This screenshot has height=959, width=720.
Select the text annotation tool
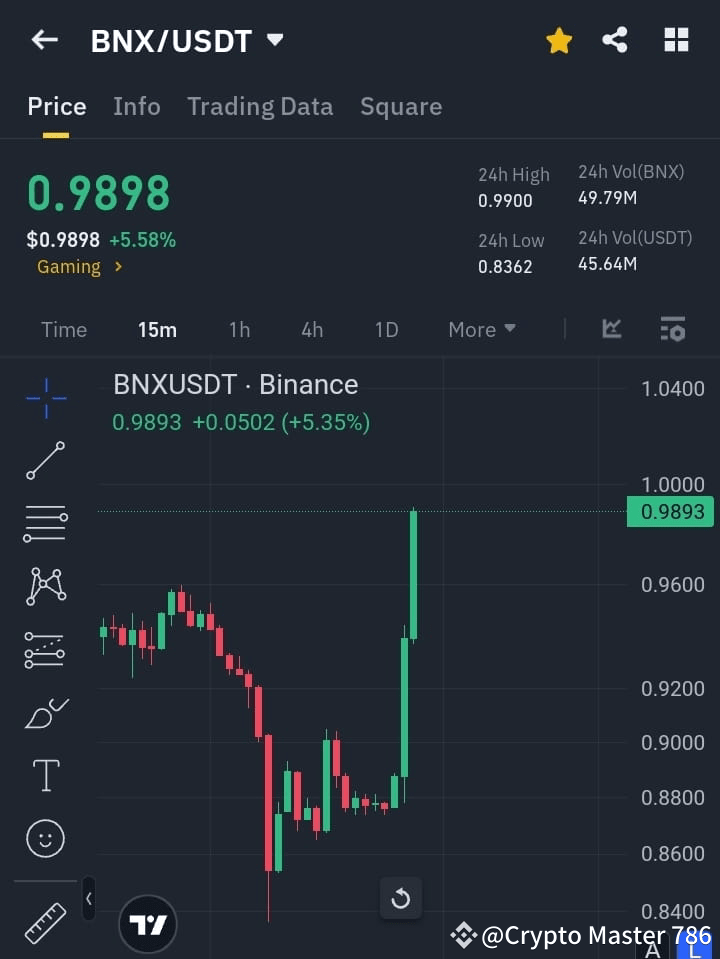(x=45, y=775)
